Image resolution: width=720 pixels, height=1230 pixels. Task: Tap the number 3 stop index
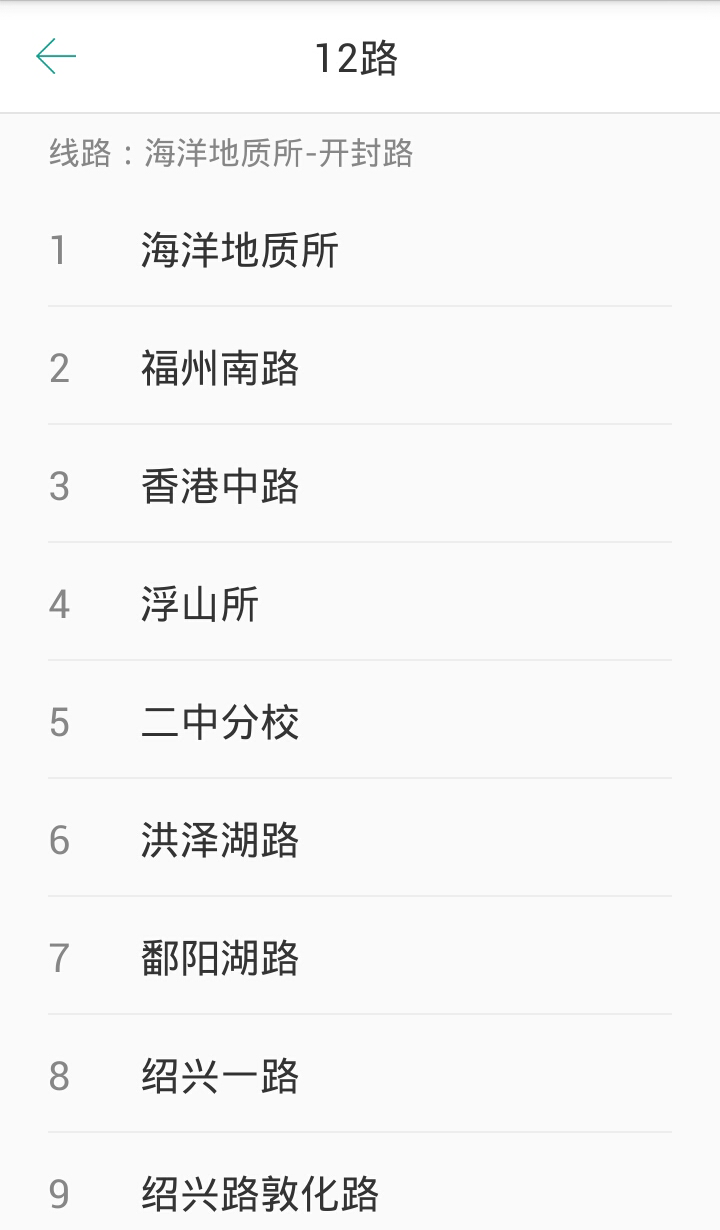click(58, 486)
